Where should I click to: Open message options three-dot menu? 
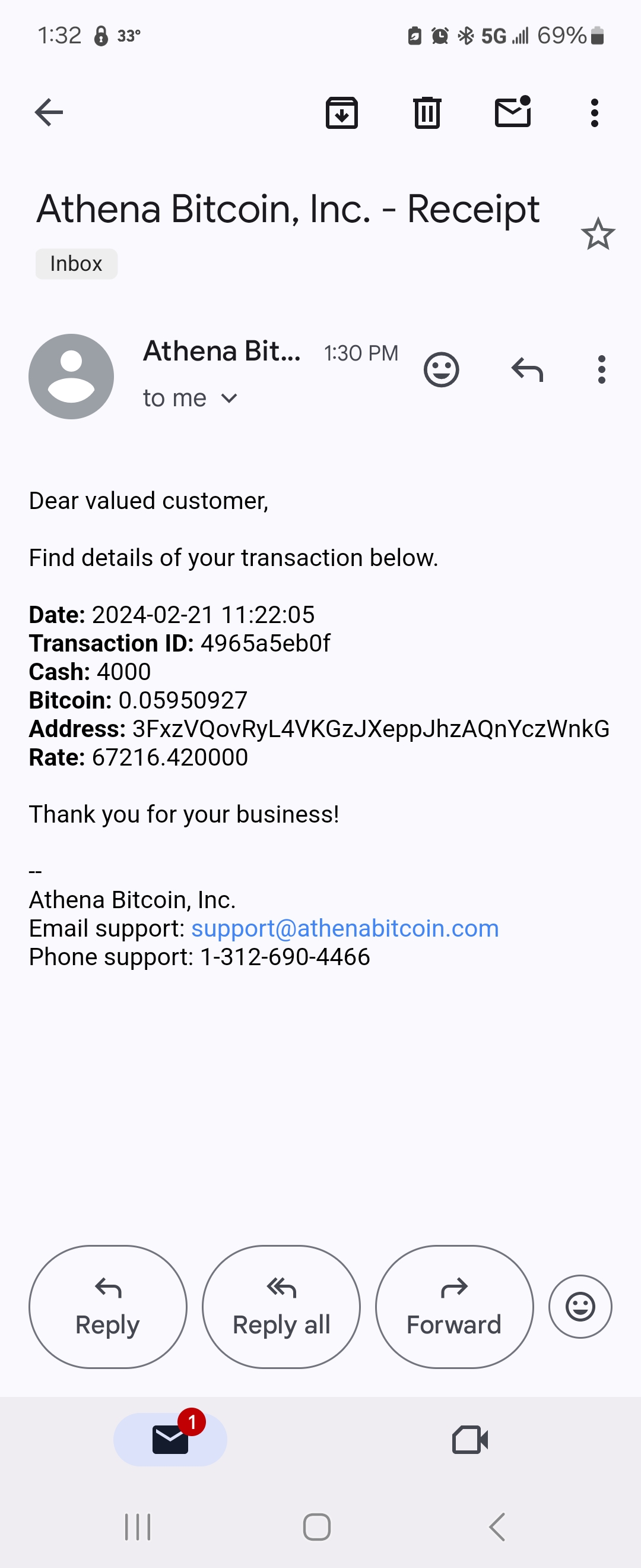coord(601,369)
